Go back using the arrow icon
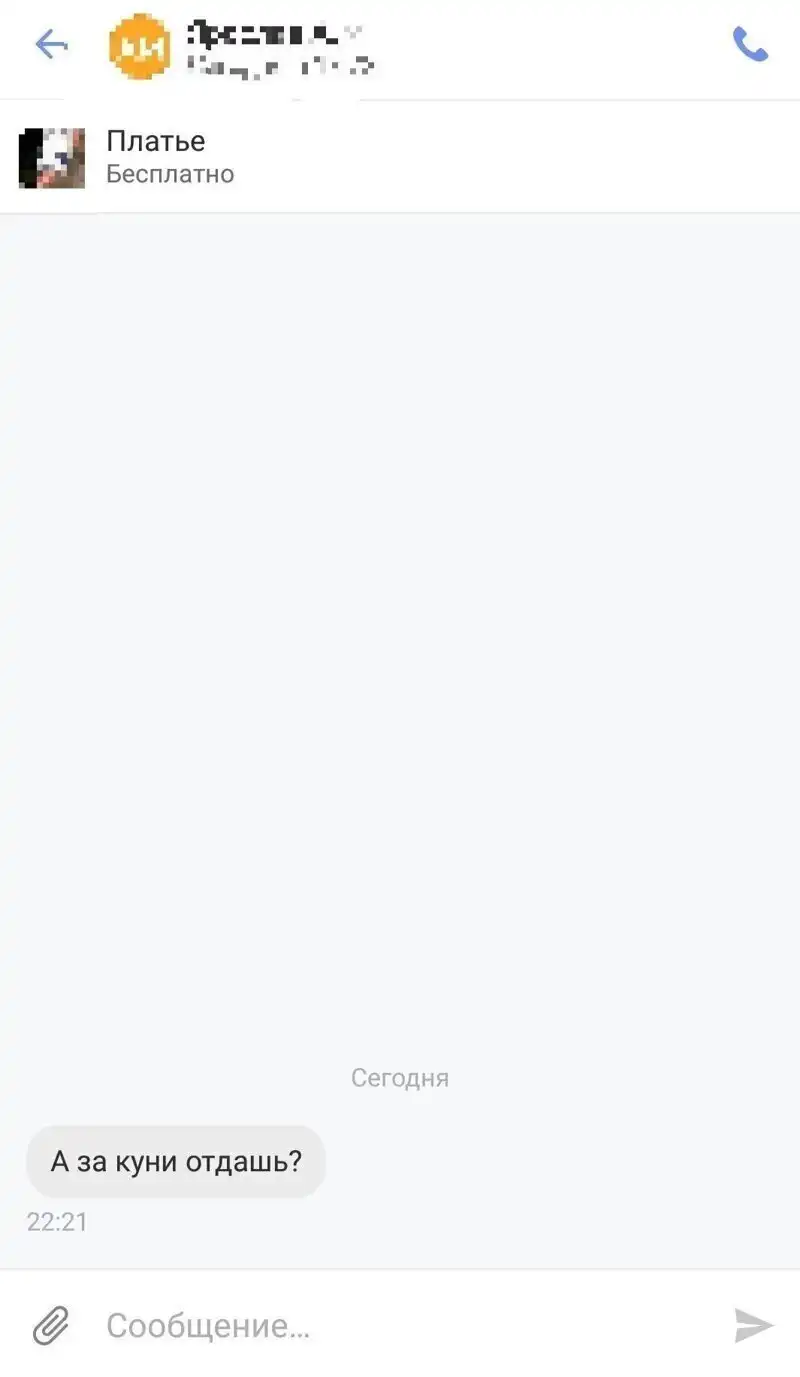 51,44
